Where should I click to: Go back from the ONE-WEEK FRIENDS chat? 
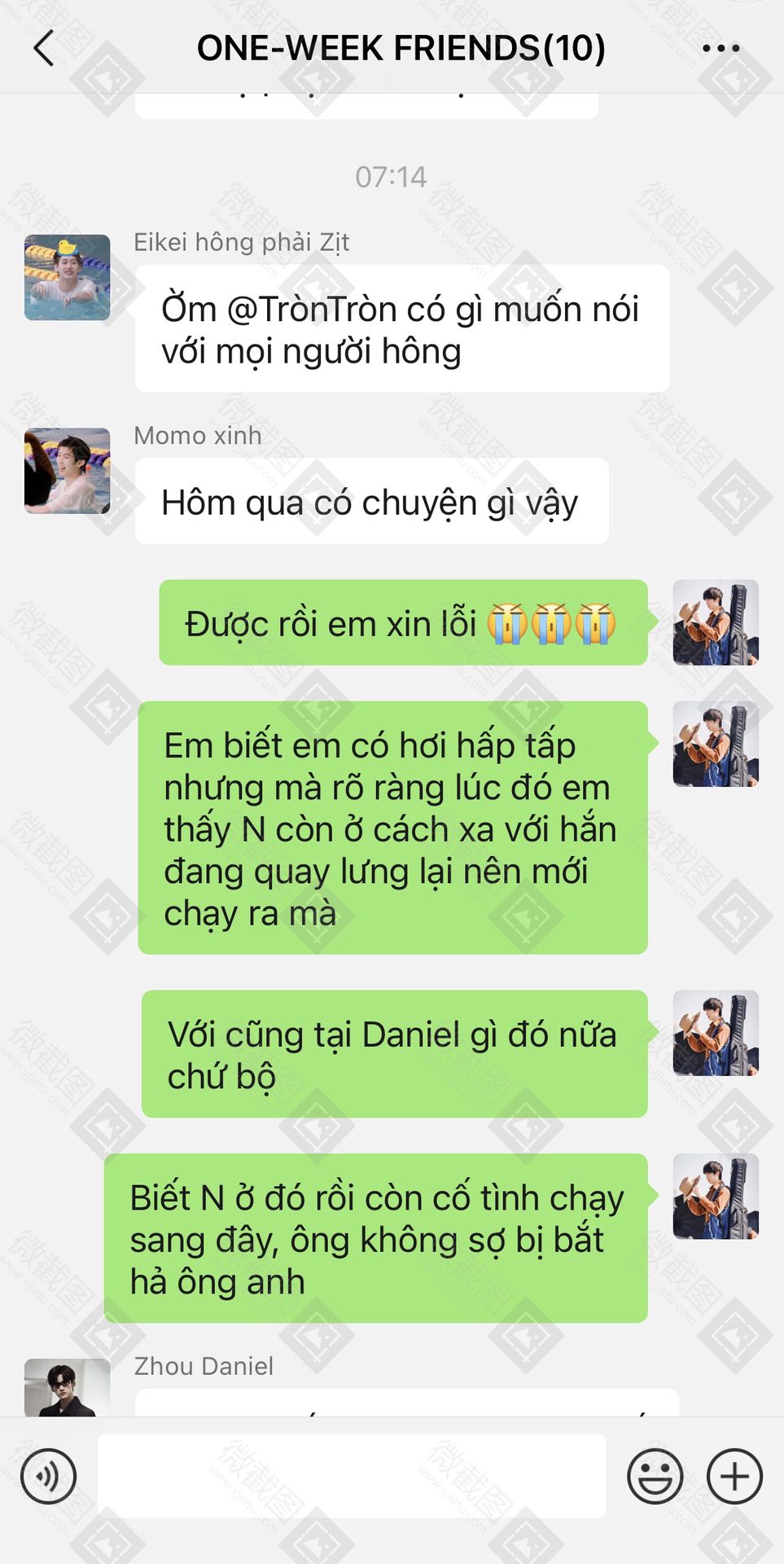44,48
